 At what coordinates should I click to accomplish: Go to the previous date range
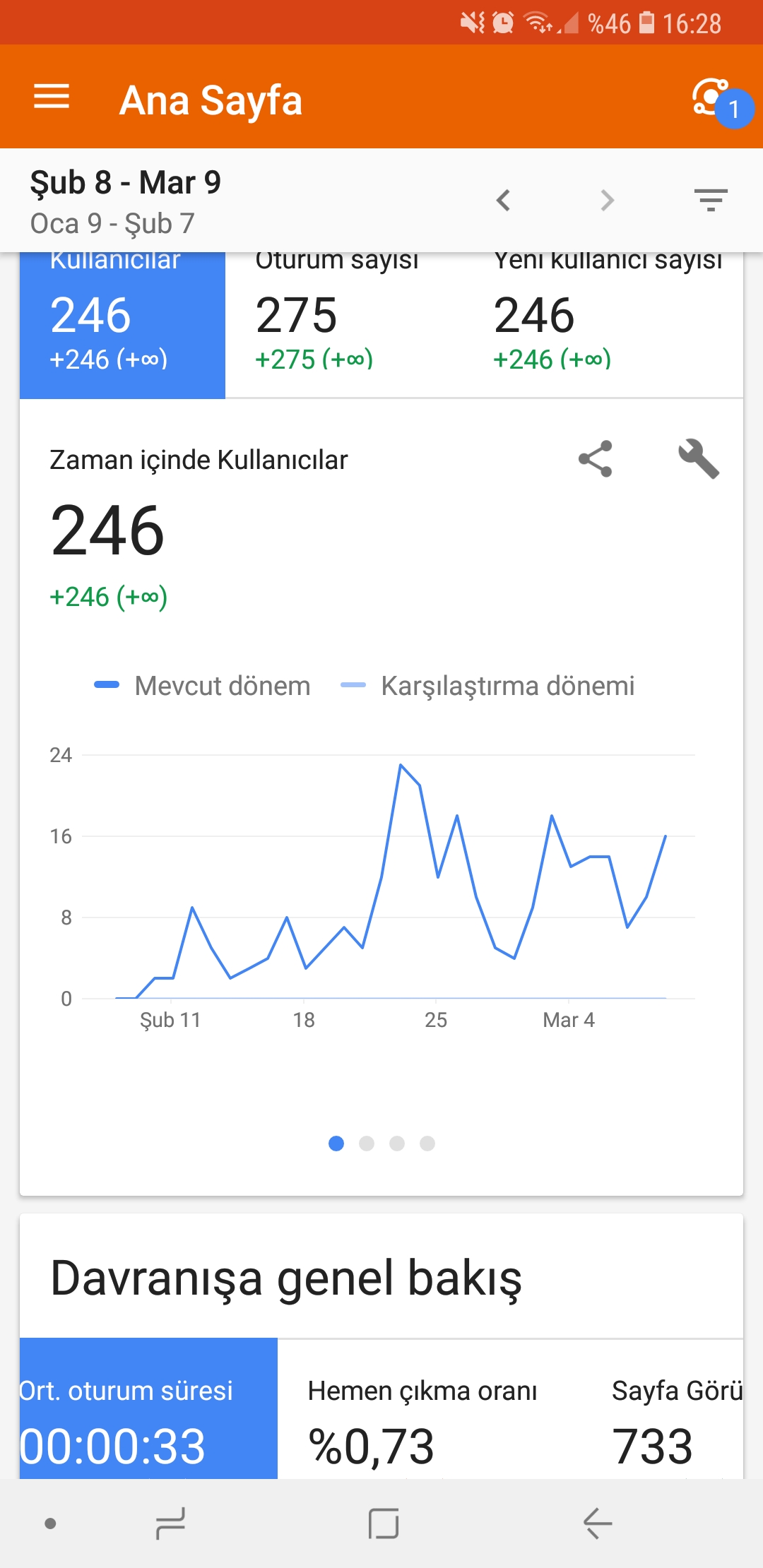pos(503,201)
